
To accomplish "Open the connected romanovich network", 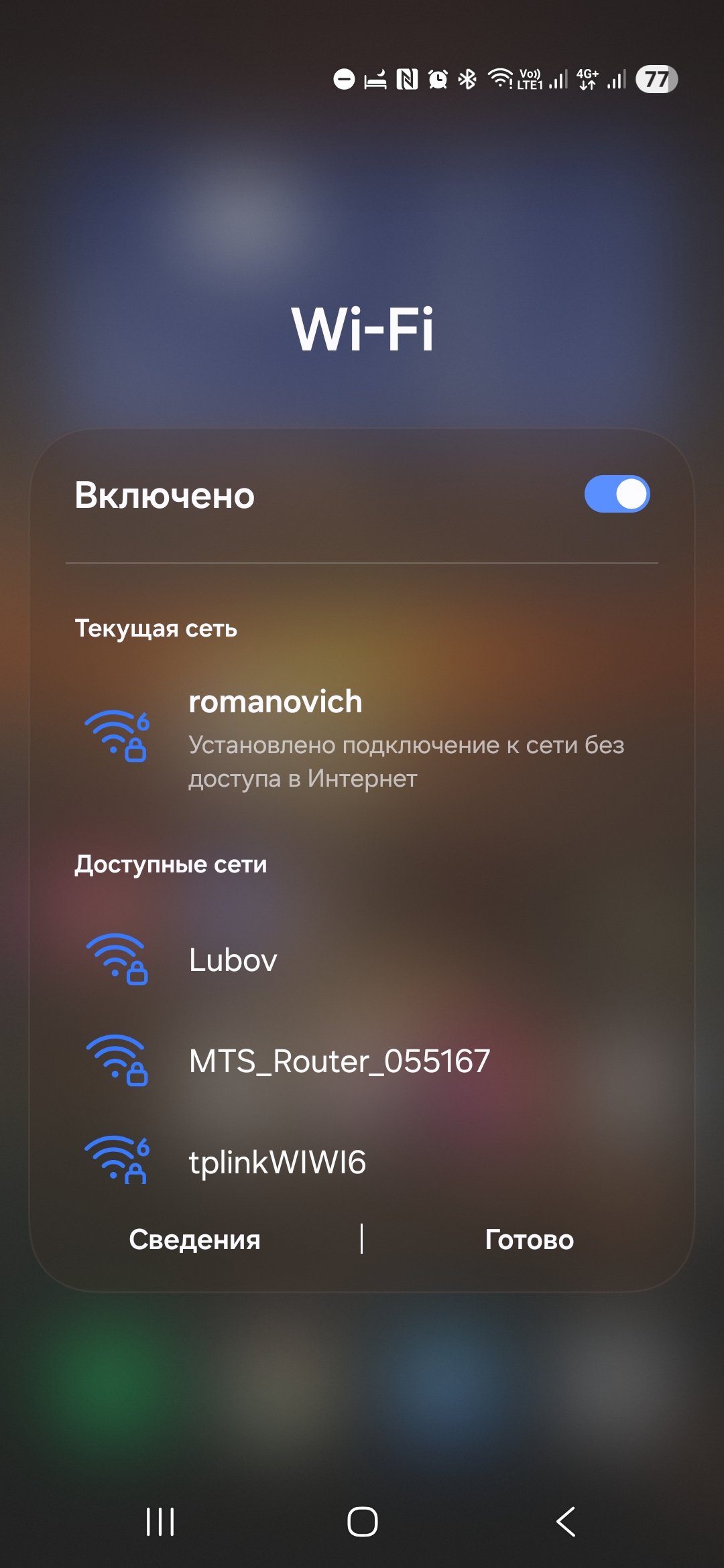I will pyautogui.click(x=362, y=737).
